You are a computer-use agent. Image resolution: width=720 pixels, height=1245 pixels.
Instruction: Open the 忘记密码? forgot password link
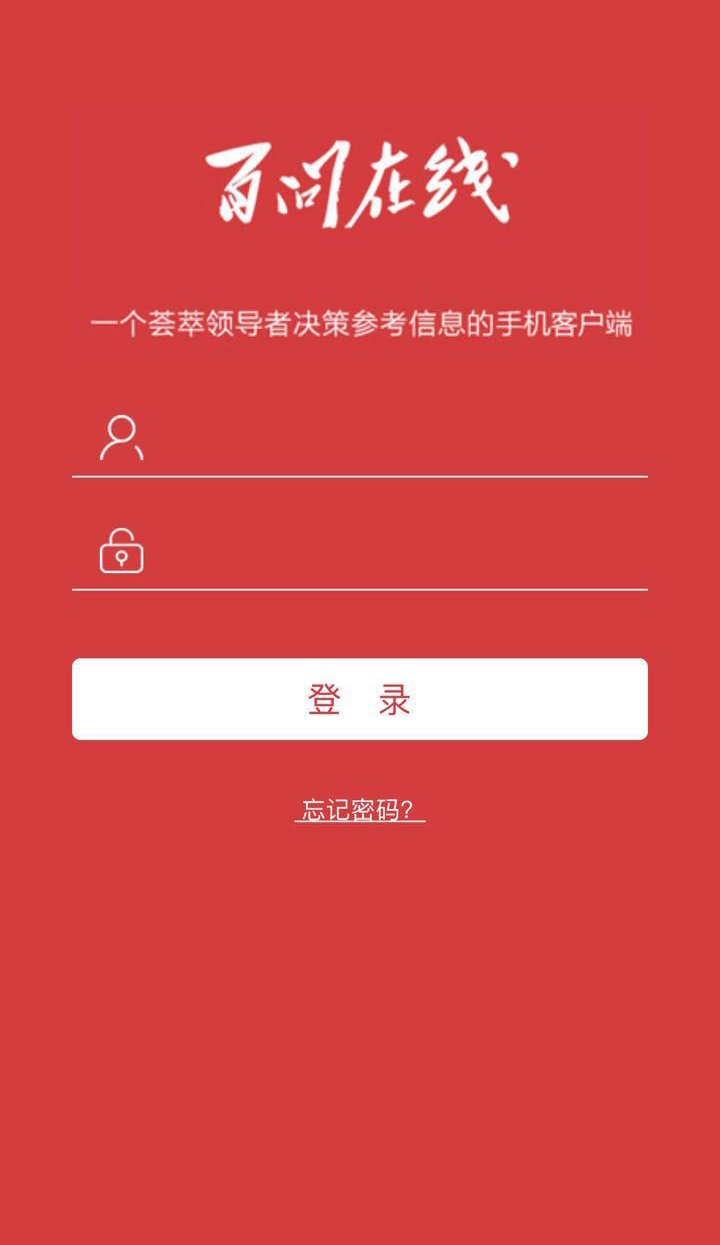point(359,810)
